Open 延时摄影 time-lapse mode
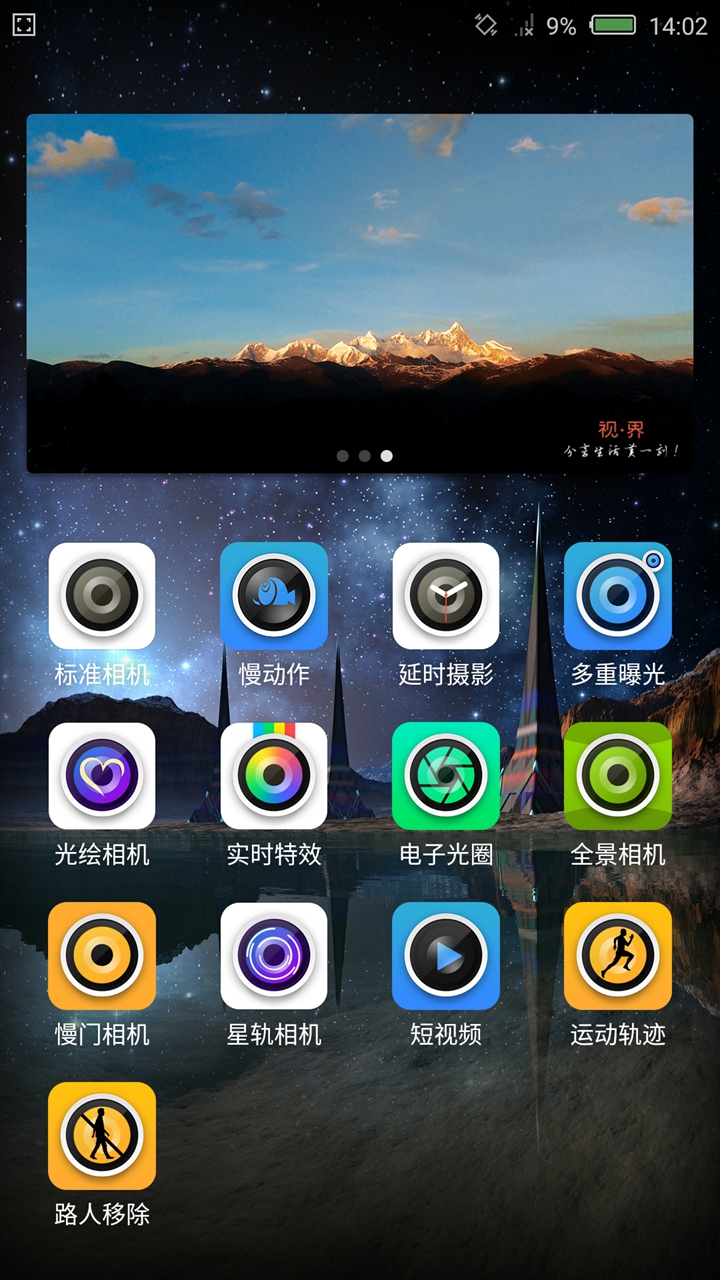The image size is (720, 1280). (x=446, y=596)
